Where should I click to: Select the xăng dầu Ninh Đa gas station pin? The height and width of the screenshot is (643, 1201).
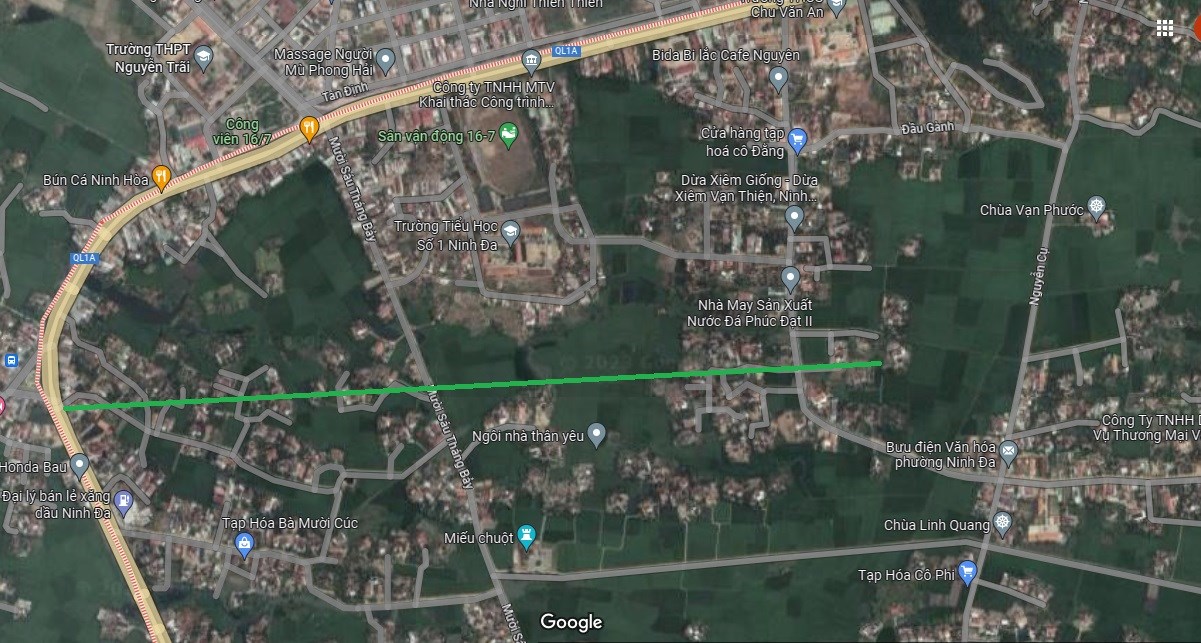click(x=123, y=498)
